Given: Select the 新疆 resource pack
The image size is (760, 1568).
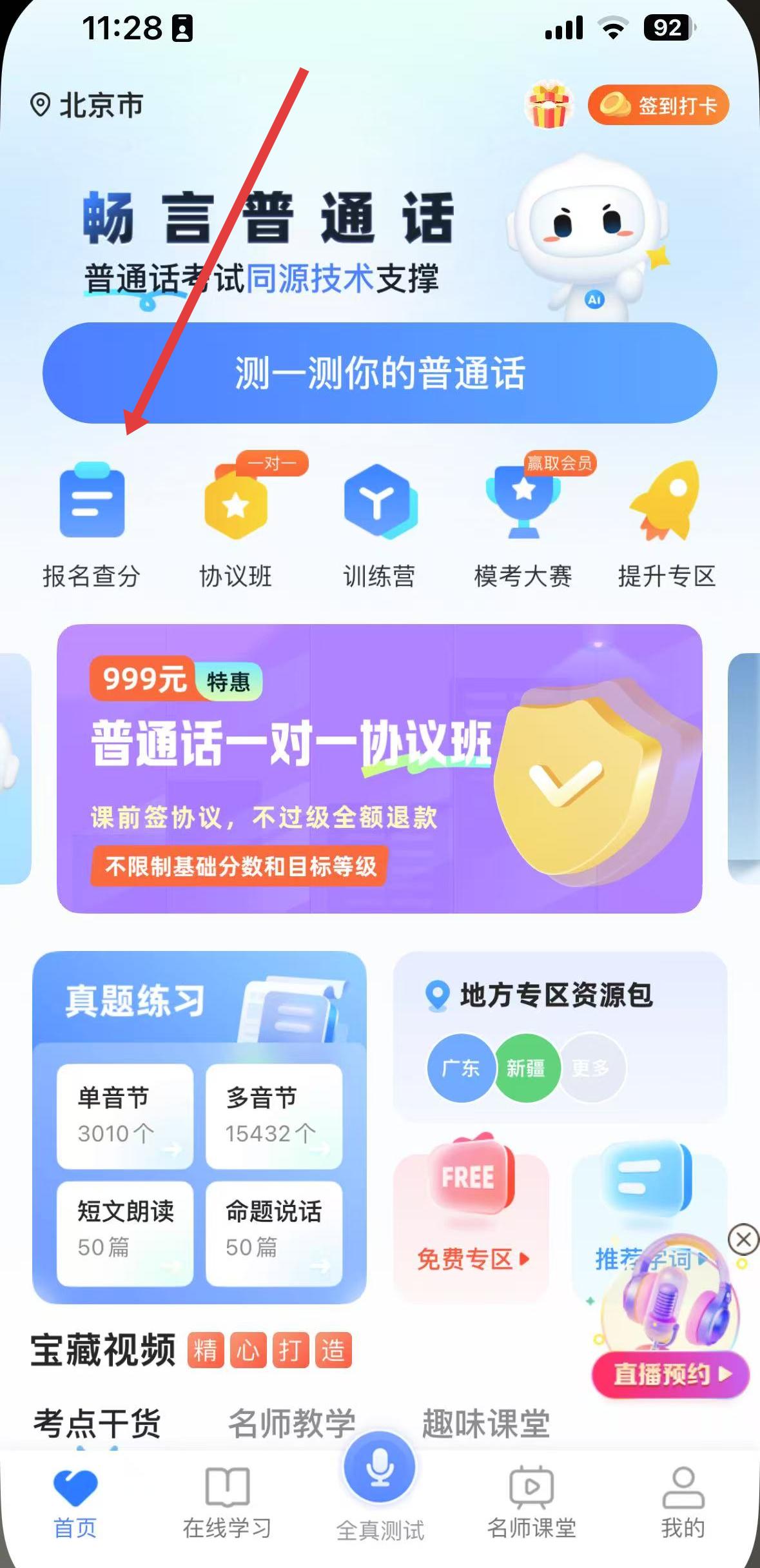Looking at the screenshot, I should click(x=526, y=1068).
